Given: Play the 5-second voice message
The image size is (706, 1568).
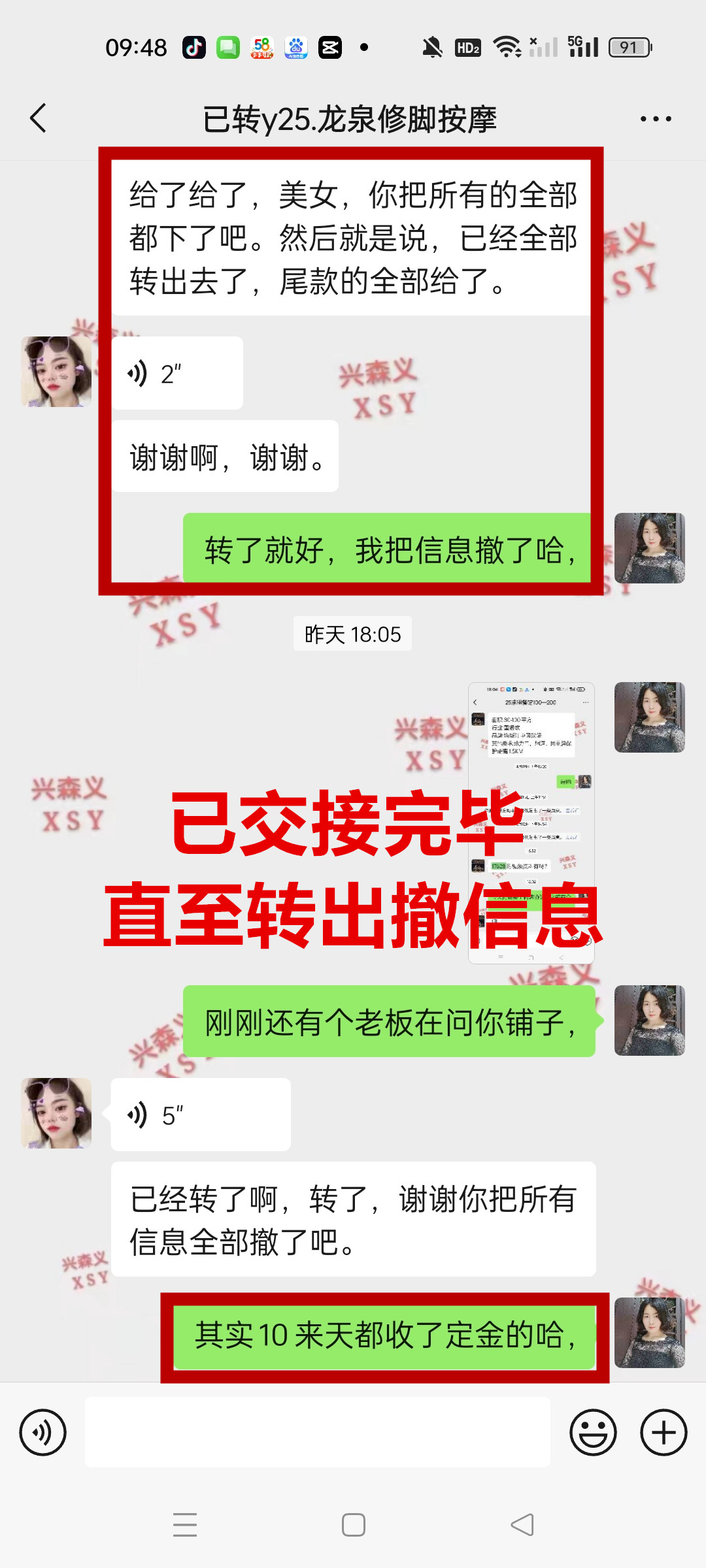Looking at the screenshot, I should tap(200, 1115).
